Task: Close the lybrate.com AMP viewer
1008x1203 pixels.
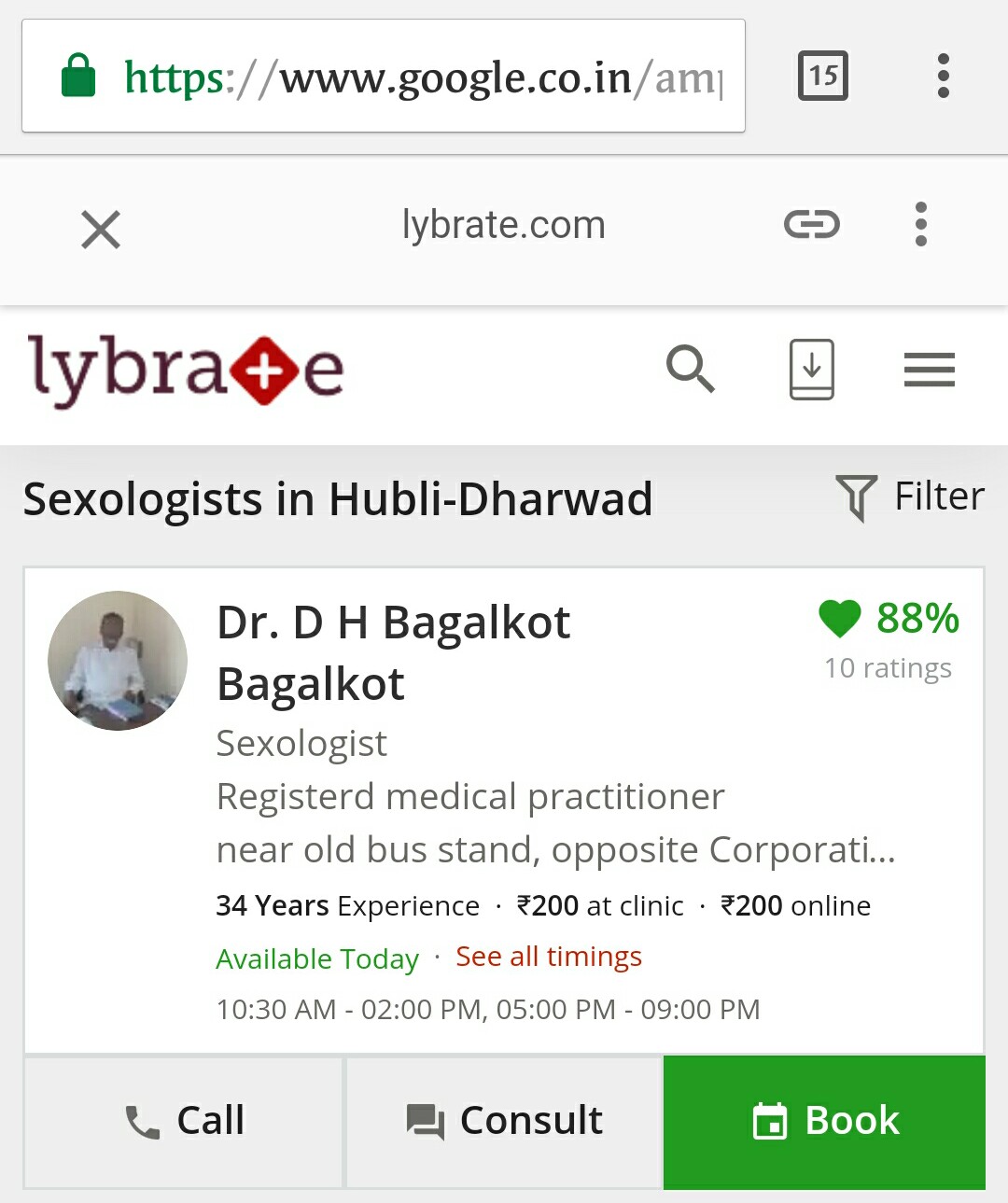Action: pyautogui.click(x=101, y=229)
